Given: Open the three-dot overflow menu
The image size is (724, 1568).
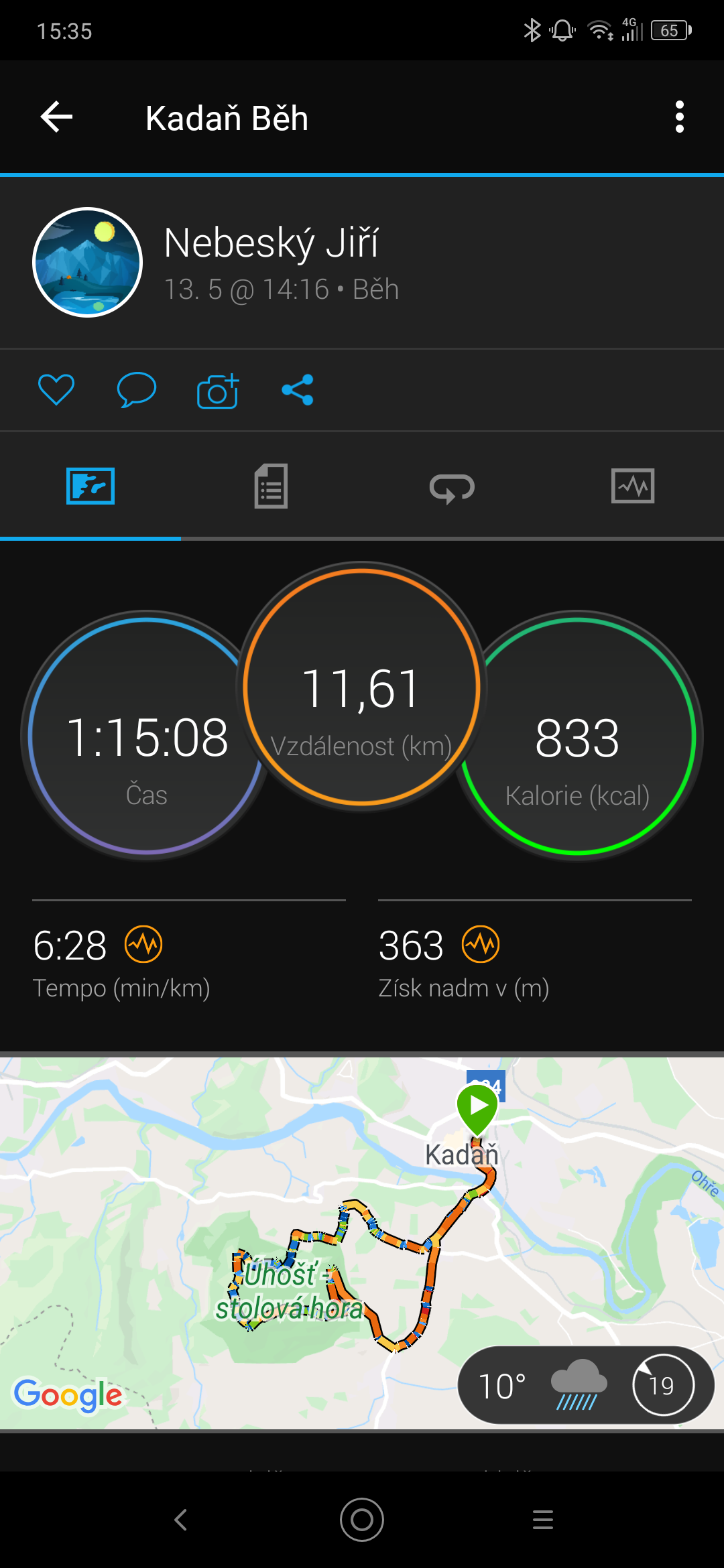Looking at the screenshot, I should pos(680,117).
